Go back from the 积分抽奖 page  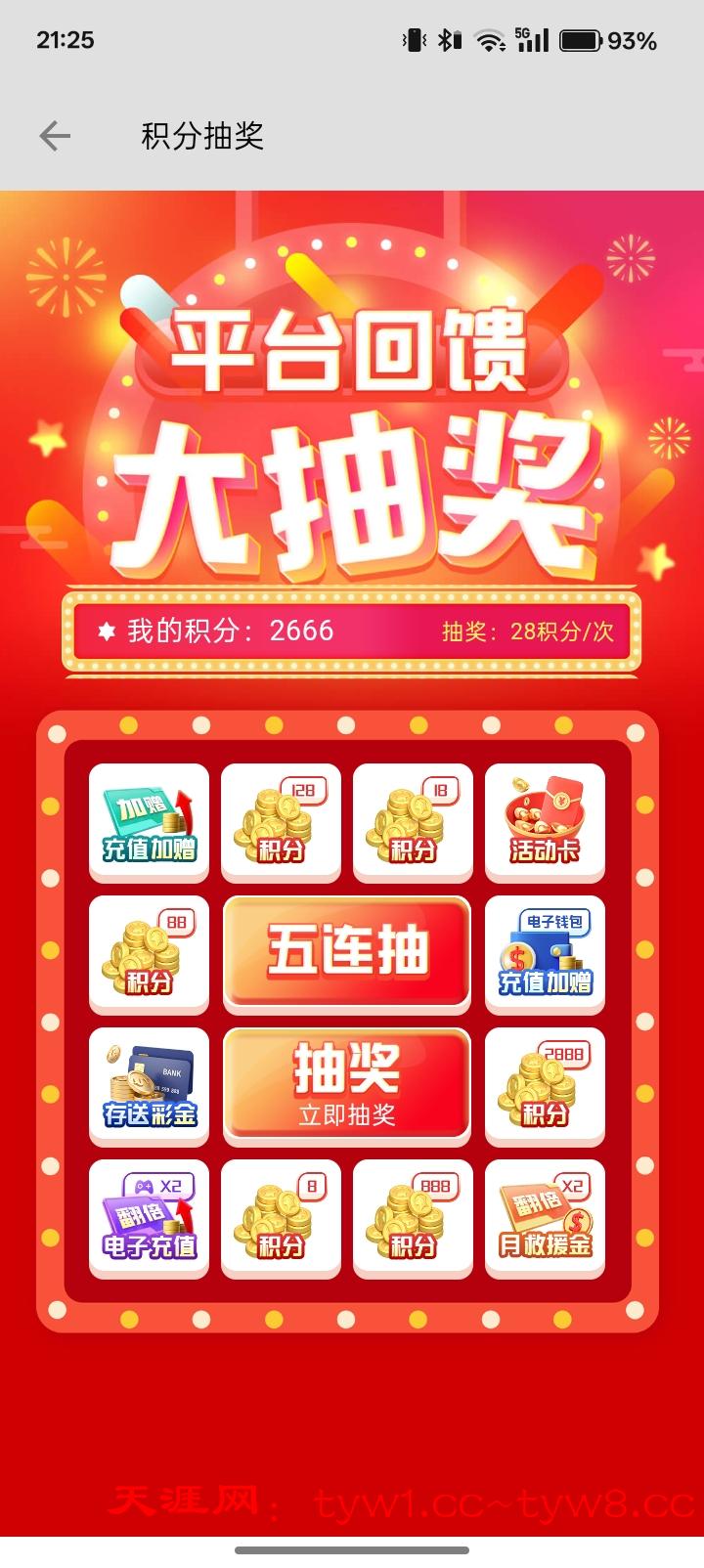[55, 136]
